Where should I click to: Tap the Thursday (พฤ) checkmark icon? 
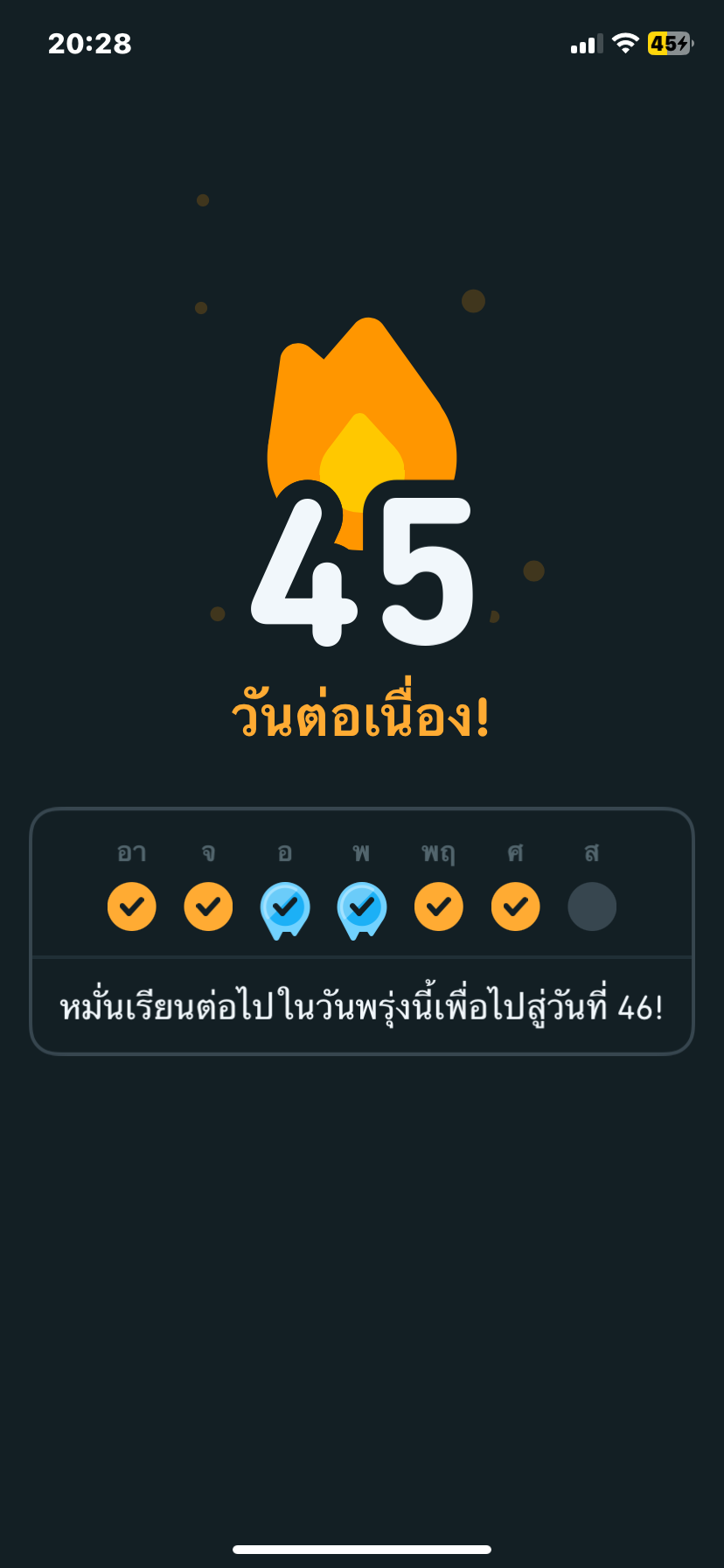coord(438,906)
